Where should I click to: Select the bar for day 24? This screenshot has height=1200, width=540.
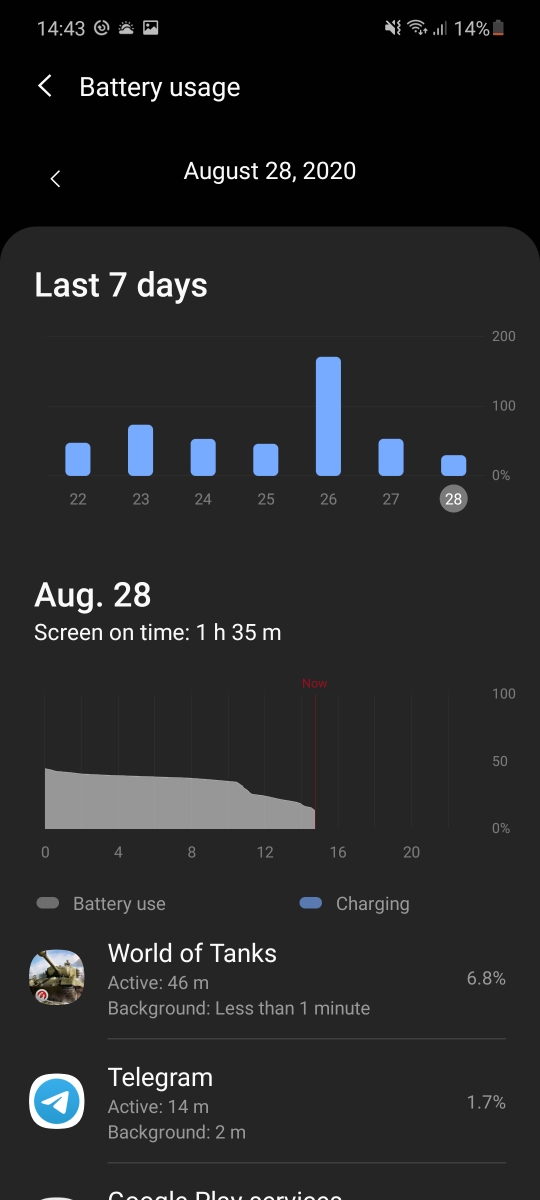pyautogui.click(x=203, y=457)
